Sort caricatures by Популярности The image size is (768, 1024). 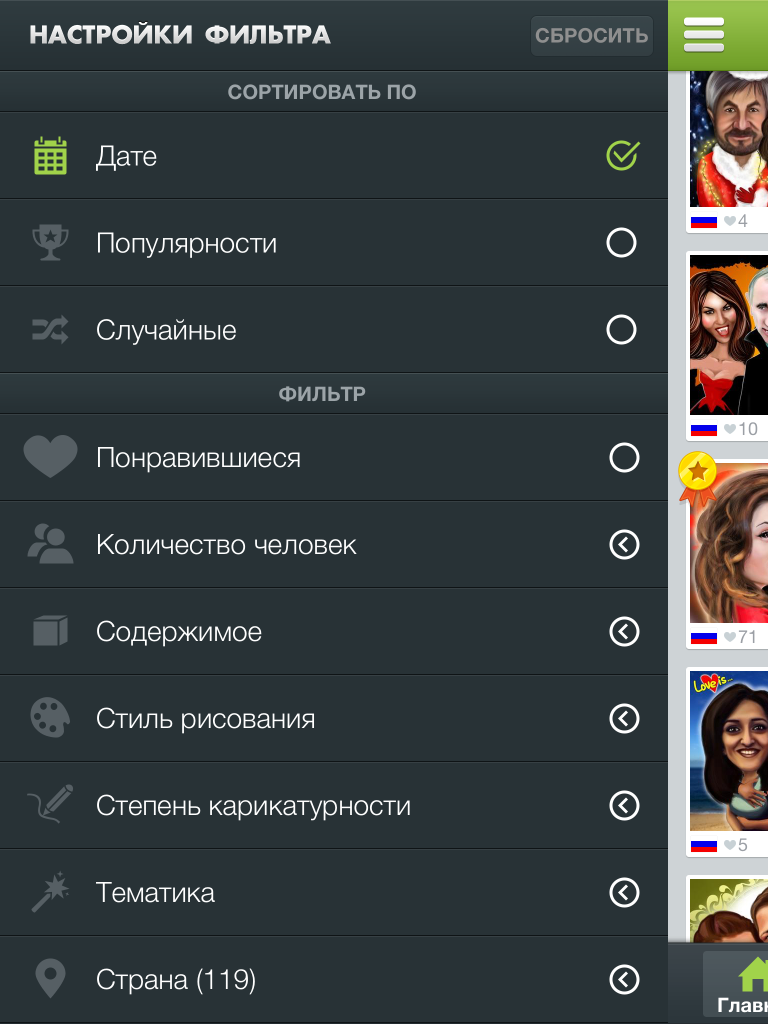333,243
